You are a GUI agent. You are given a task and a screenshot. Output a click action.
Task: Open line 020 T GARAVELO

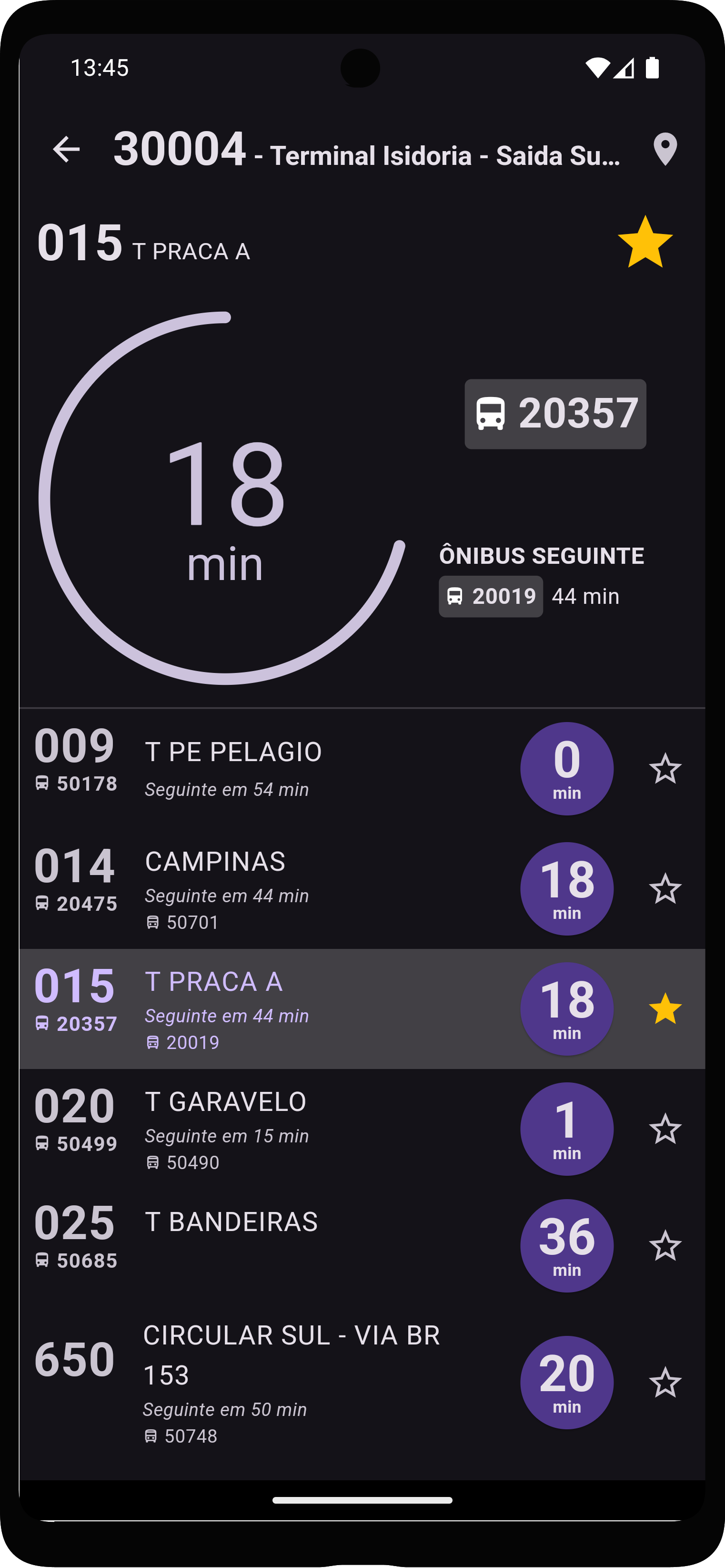pos(362,1129)
